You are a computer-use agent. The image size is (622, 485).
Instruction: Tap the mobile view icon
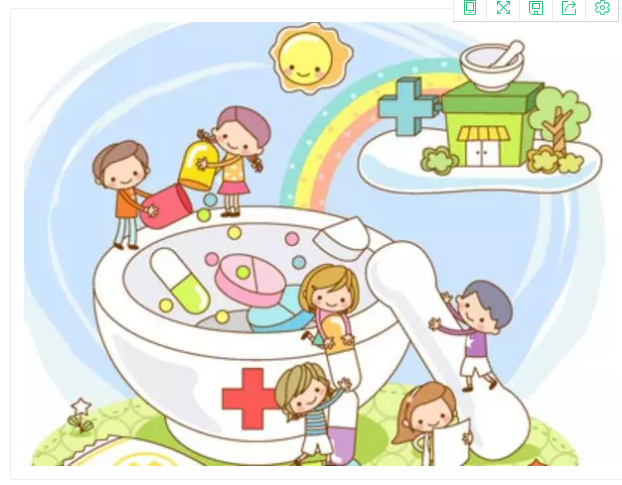[470, 8]
